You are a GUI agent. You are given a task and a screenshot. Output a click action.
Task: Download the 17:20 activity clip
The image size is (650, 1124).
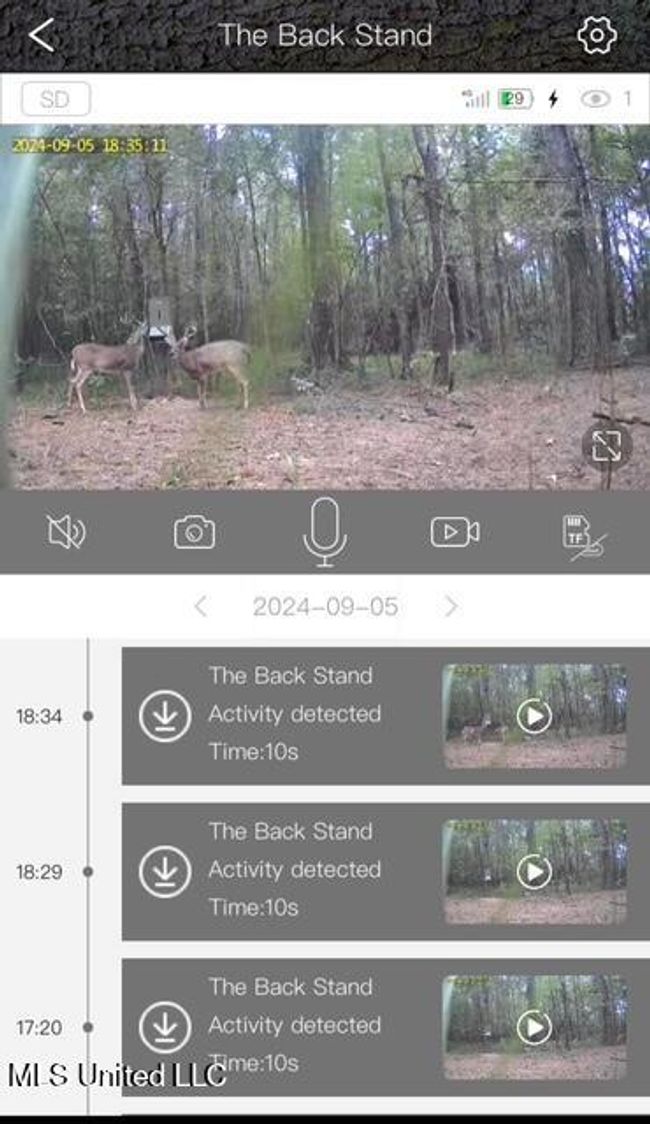pos(165,1027)
